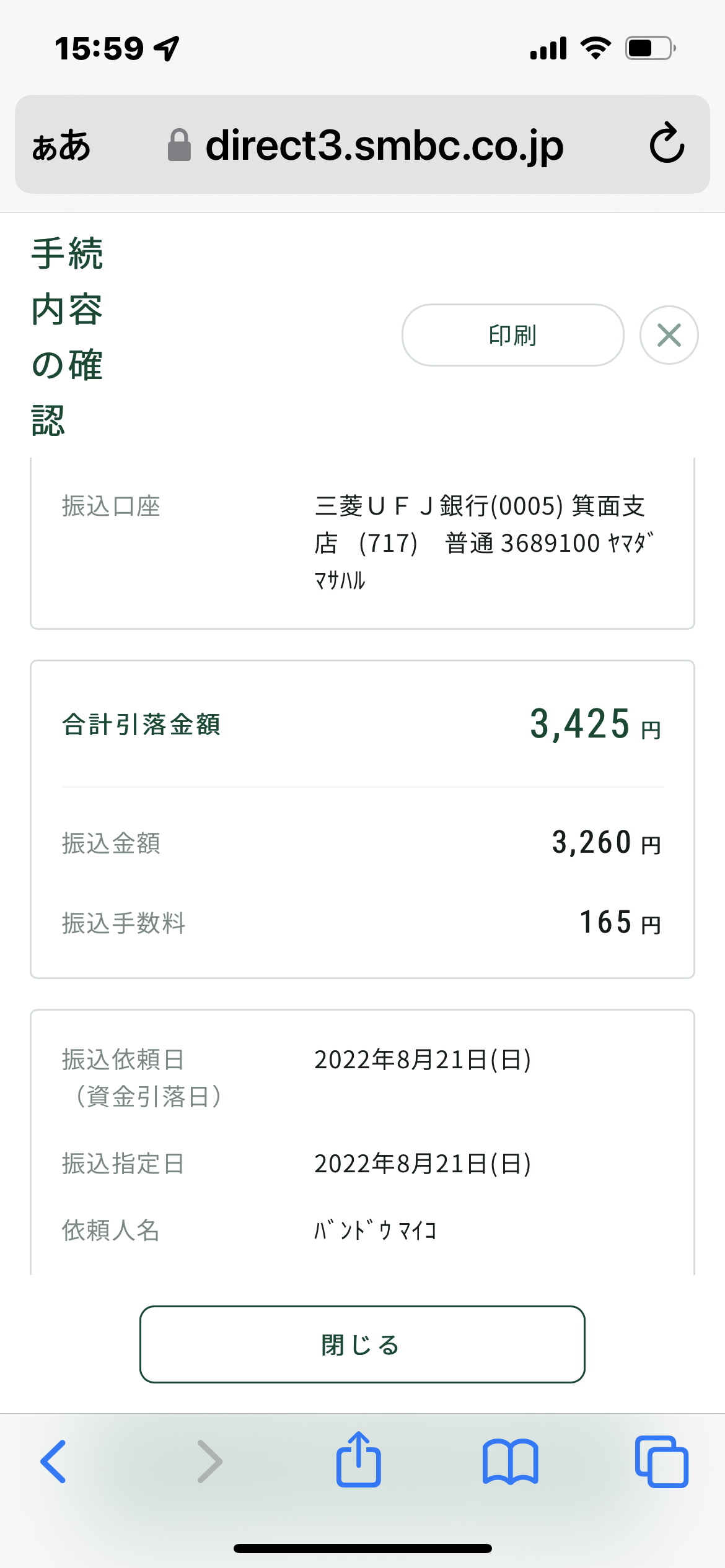The image size is (725, 1568).
Task: Reload the page in Safari
Action: pos(667,144)
